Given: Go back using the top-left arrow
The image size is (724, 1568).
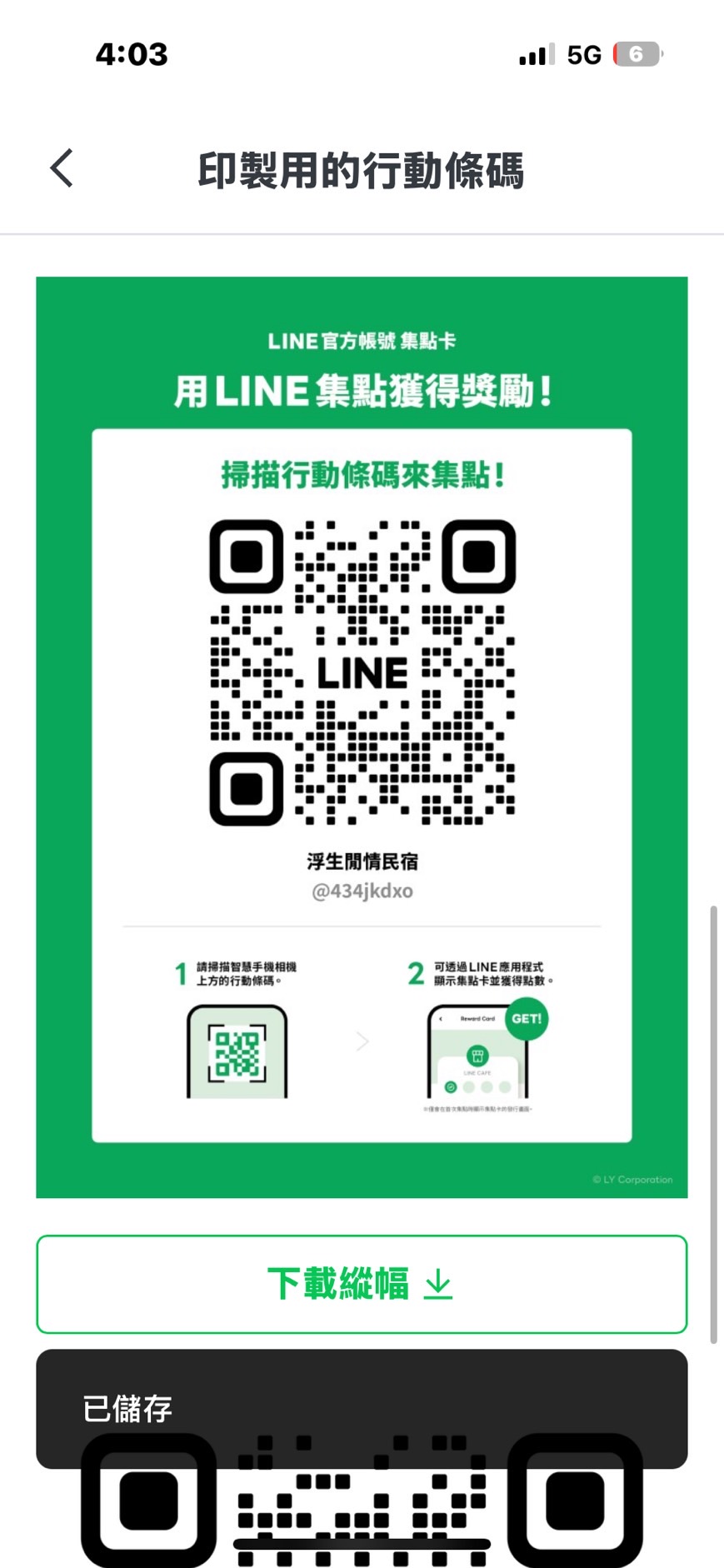Looking at the screenshot, I should pos(62,169).
